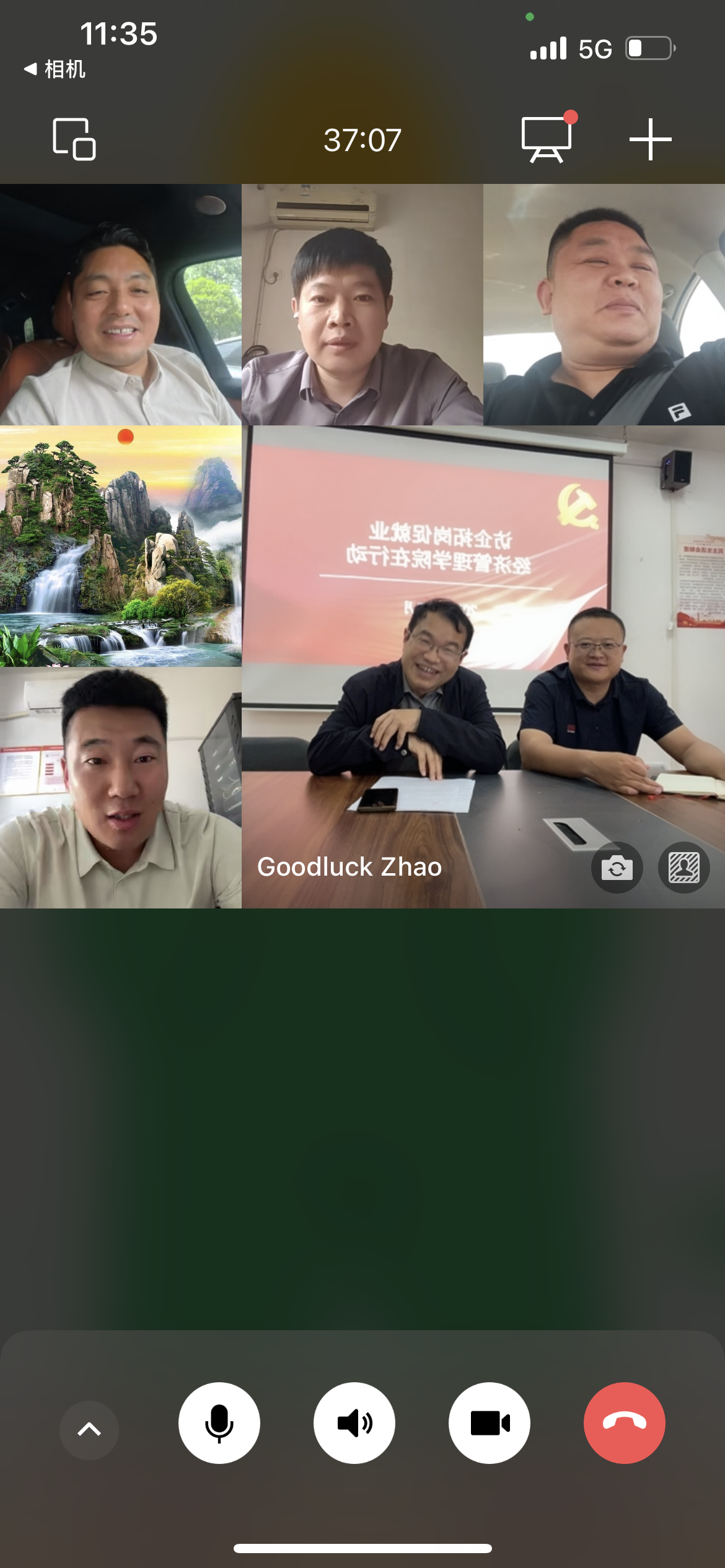Open the screen sharing whiteboard icon
Screen dimensions: 725x1568
click(x=547, y=139)
